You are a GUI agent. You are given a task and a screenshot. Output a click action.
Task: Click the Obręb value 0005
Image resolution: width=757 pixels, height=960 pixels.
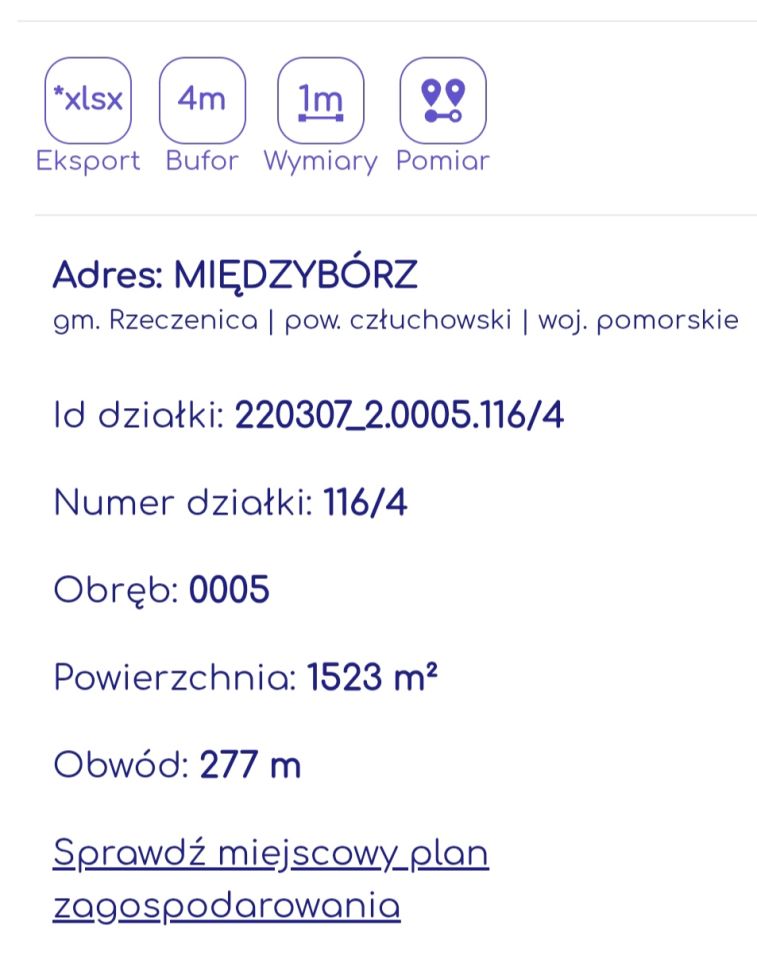230,590
